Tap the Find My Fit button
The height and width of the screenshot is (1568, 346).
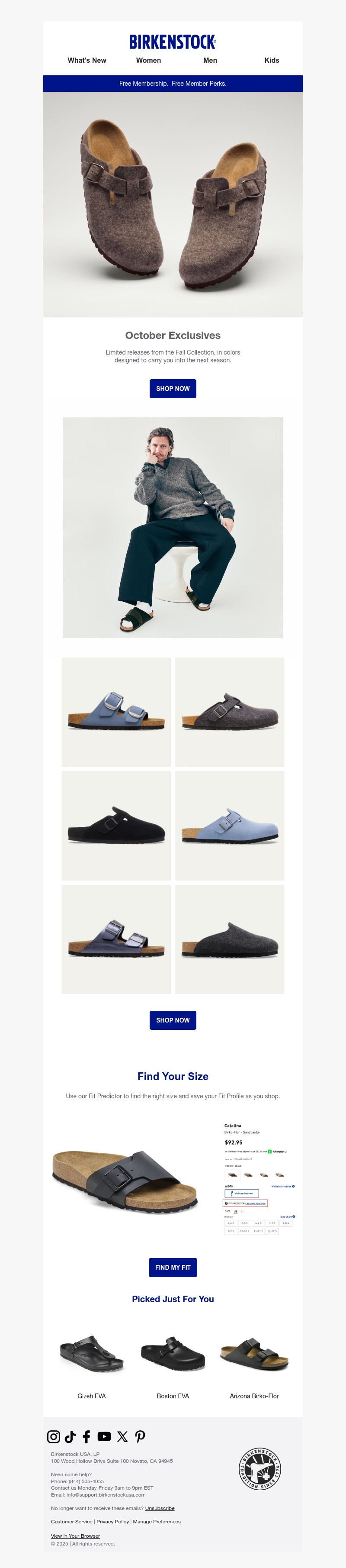(x=173, y=1267)
